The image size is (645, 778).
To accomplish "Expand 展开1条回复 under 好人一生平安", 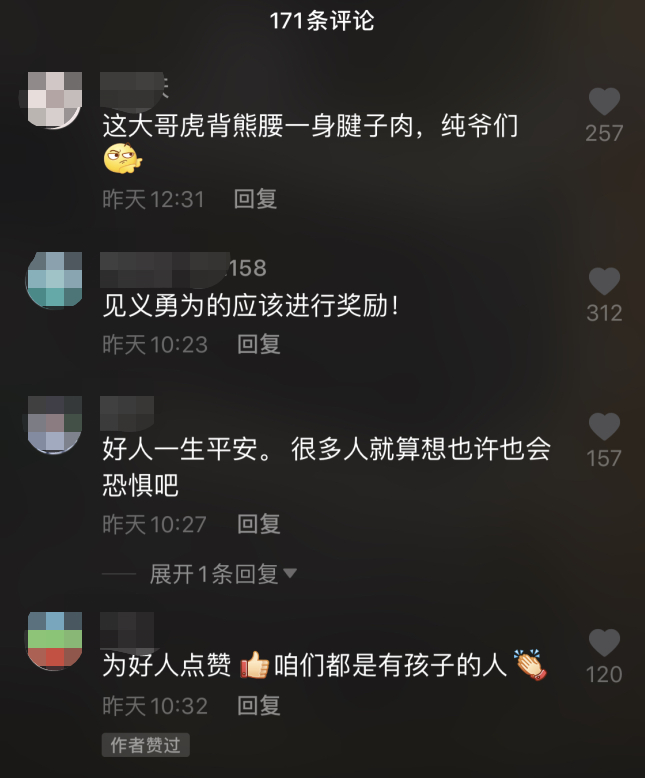I will [223, 574].
